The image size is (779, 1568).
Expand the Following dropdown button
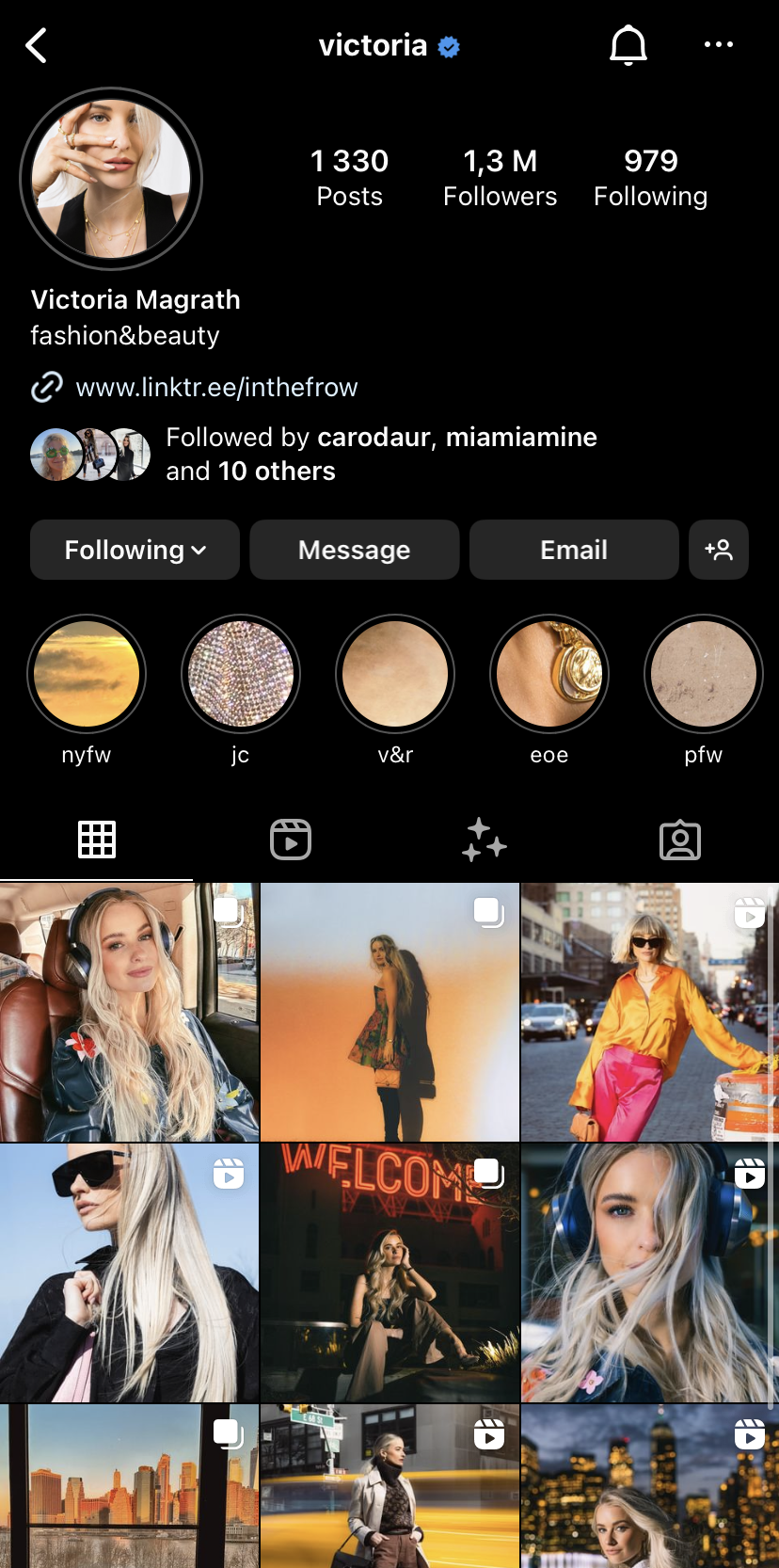(x=135, y=550)
